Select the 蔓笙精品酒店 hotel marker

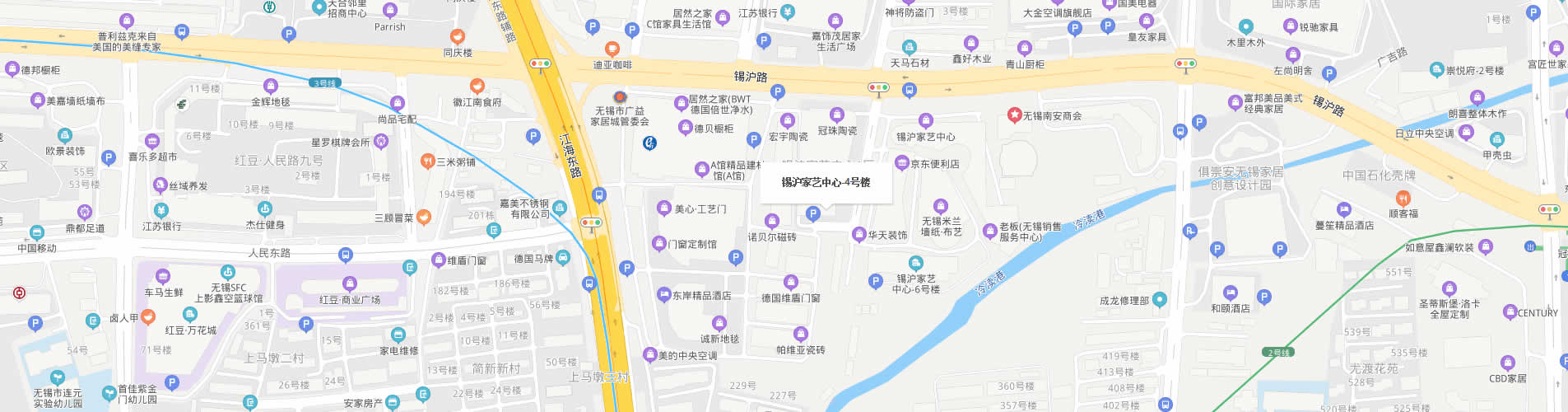pos(1344,210)
